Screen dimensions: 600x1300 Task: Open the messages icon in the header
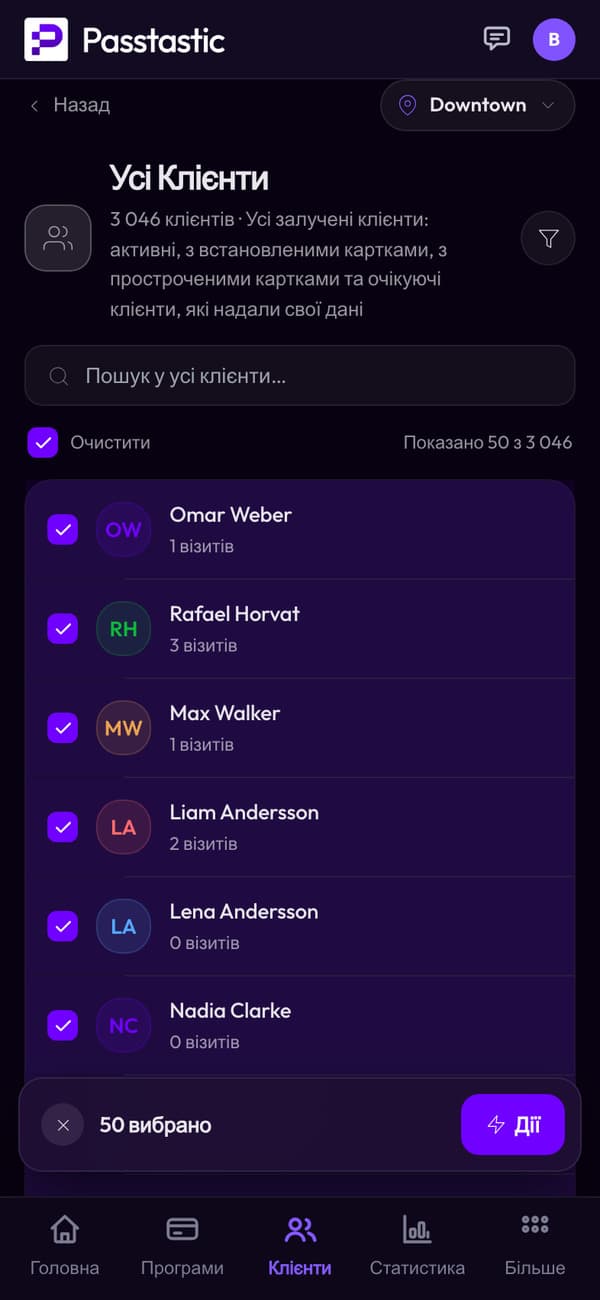click(496, 39)
